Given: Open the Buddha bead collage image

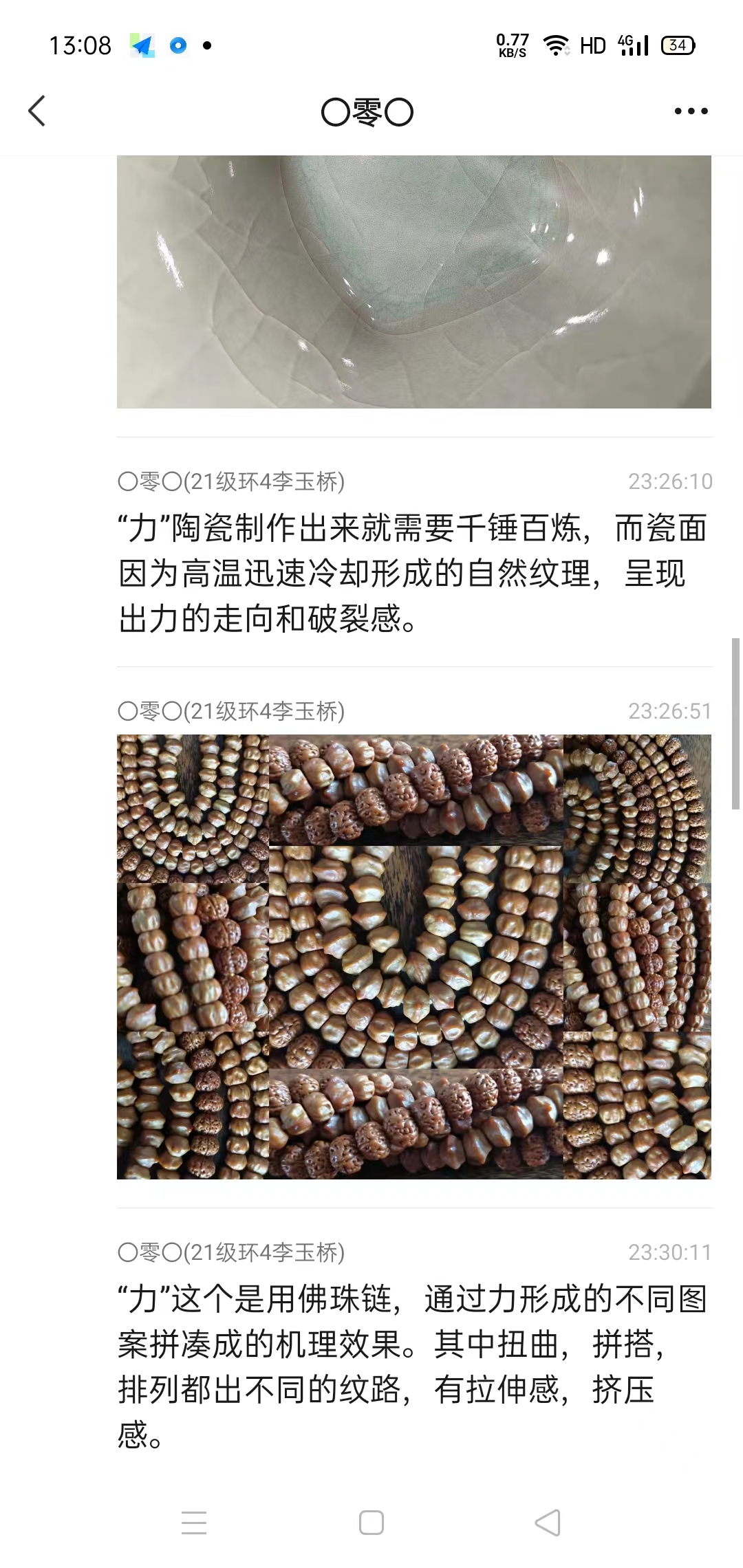Looking at the screenshot, I should pos(413,957).
